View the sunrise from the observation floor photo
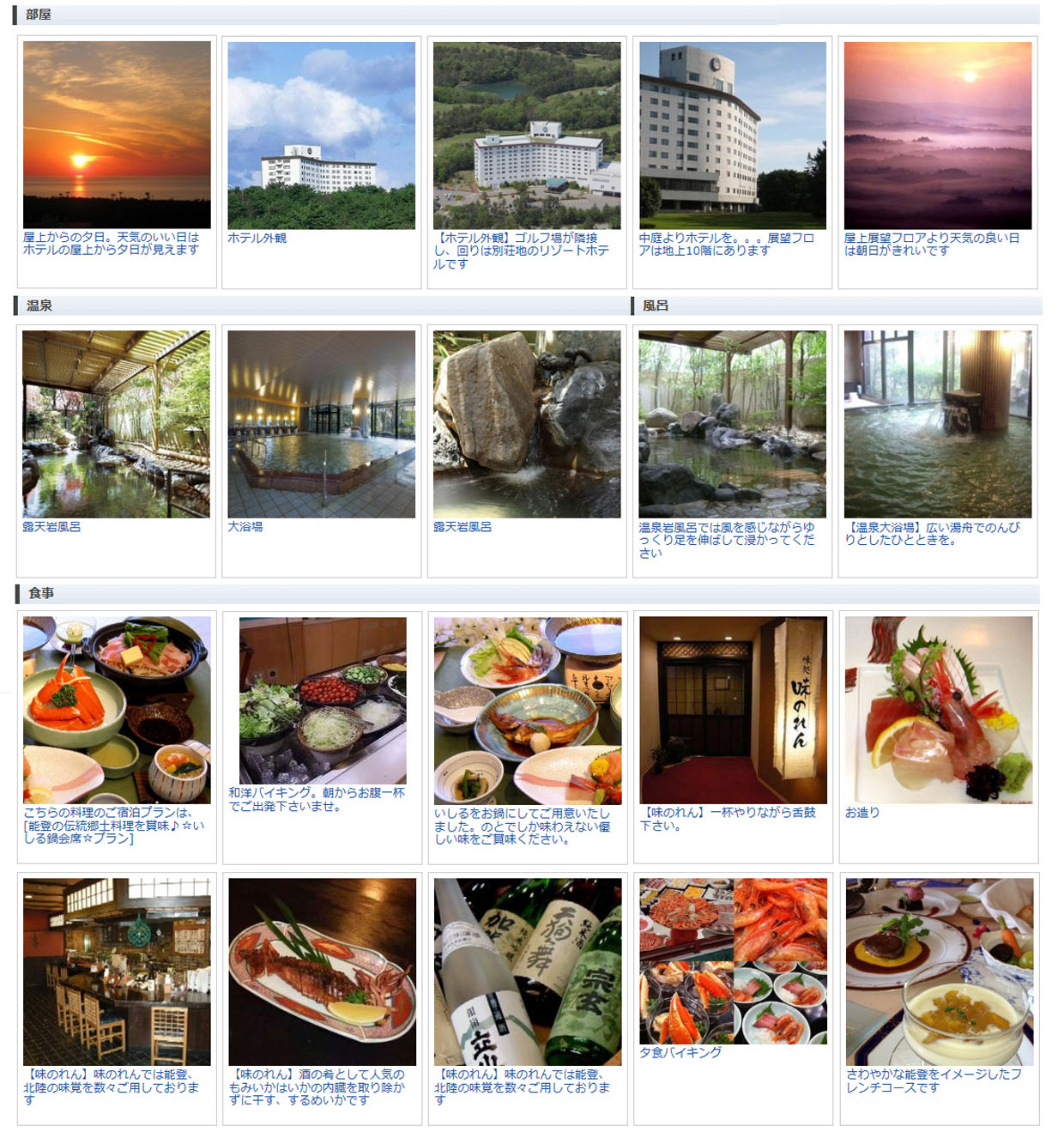Screen dimensions: 1064x1132 pos(938,135)
